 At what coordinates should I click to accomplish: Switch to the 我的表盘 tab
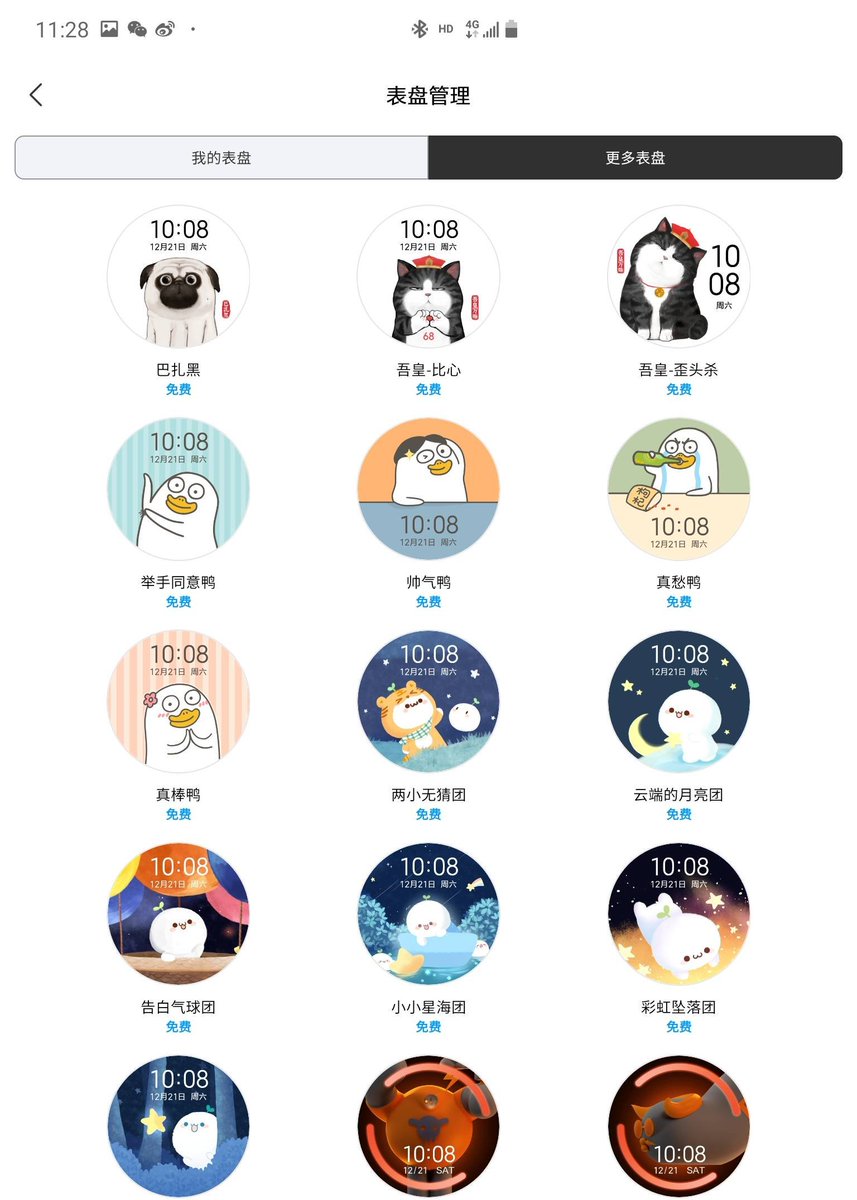(221, 158)
